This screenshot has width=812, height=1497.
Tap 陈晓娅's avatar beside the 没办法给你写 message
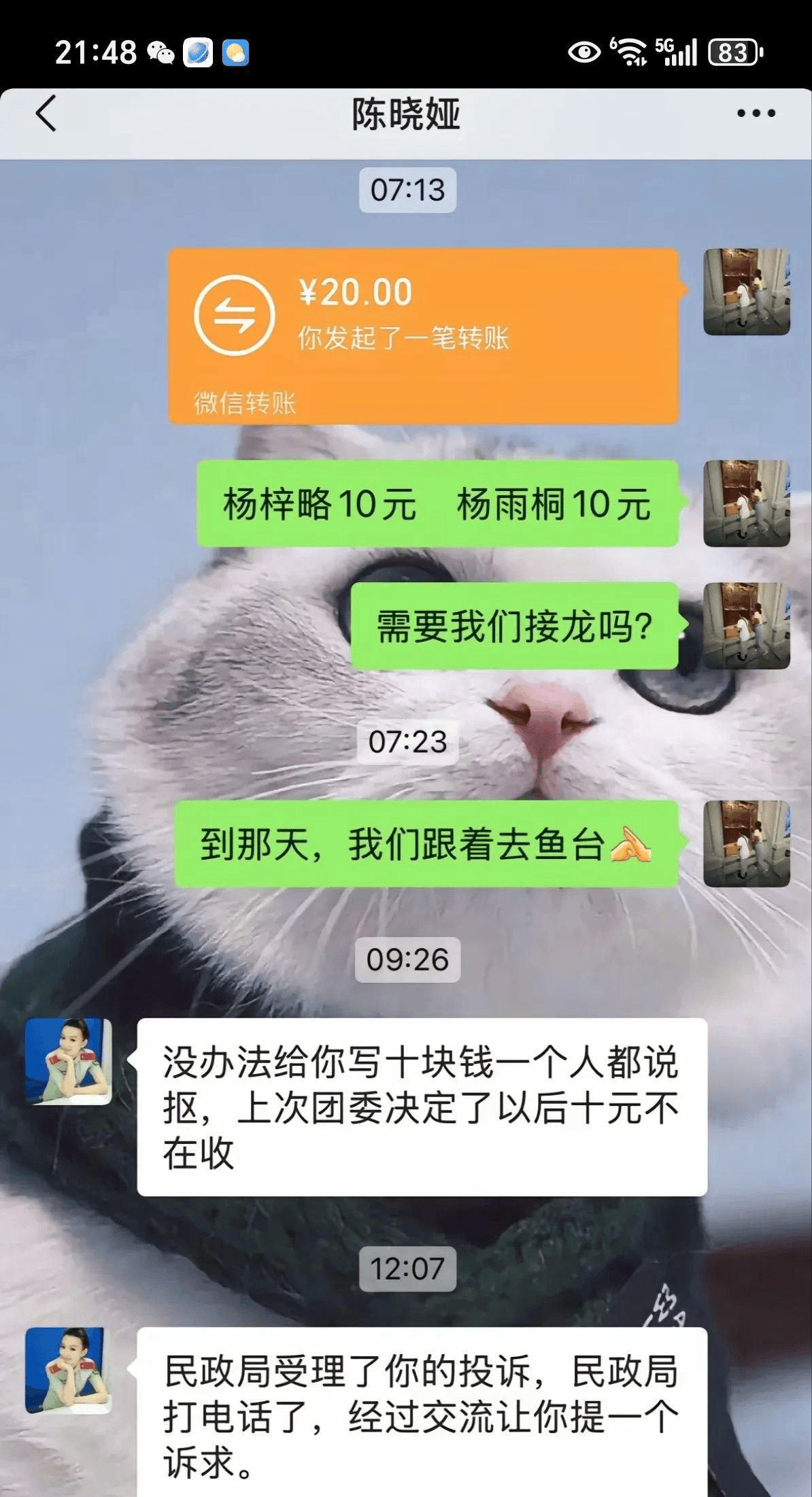pyautogui.click(x=68, y=1061)
